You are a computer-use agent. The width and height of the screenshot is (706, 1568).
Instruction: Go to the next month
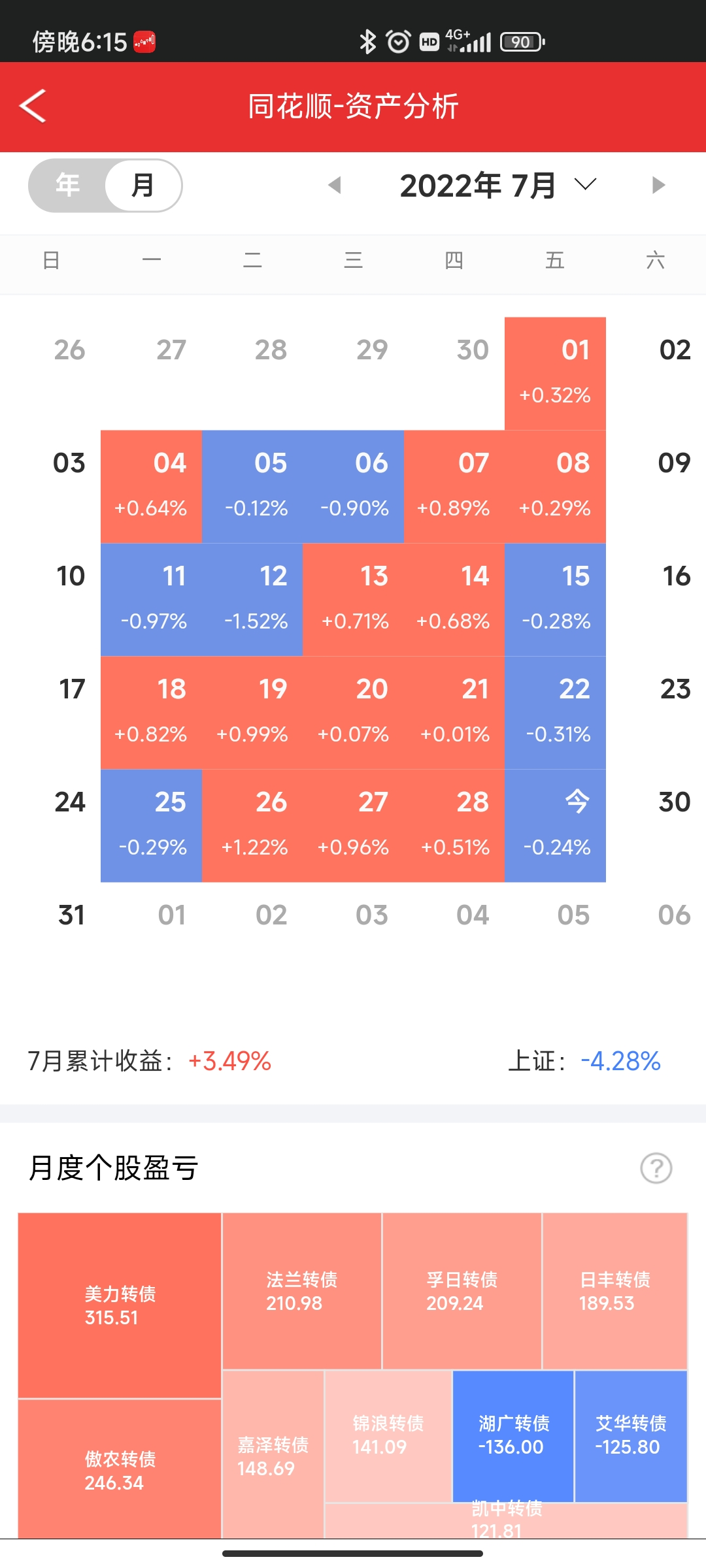pos(658,186)
